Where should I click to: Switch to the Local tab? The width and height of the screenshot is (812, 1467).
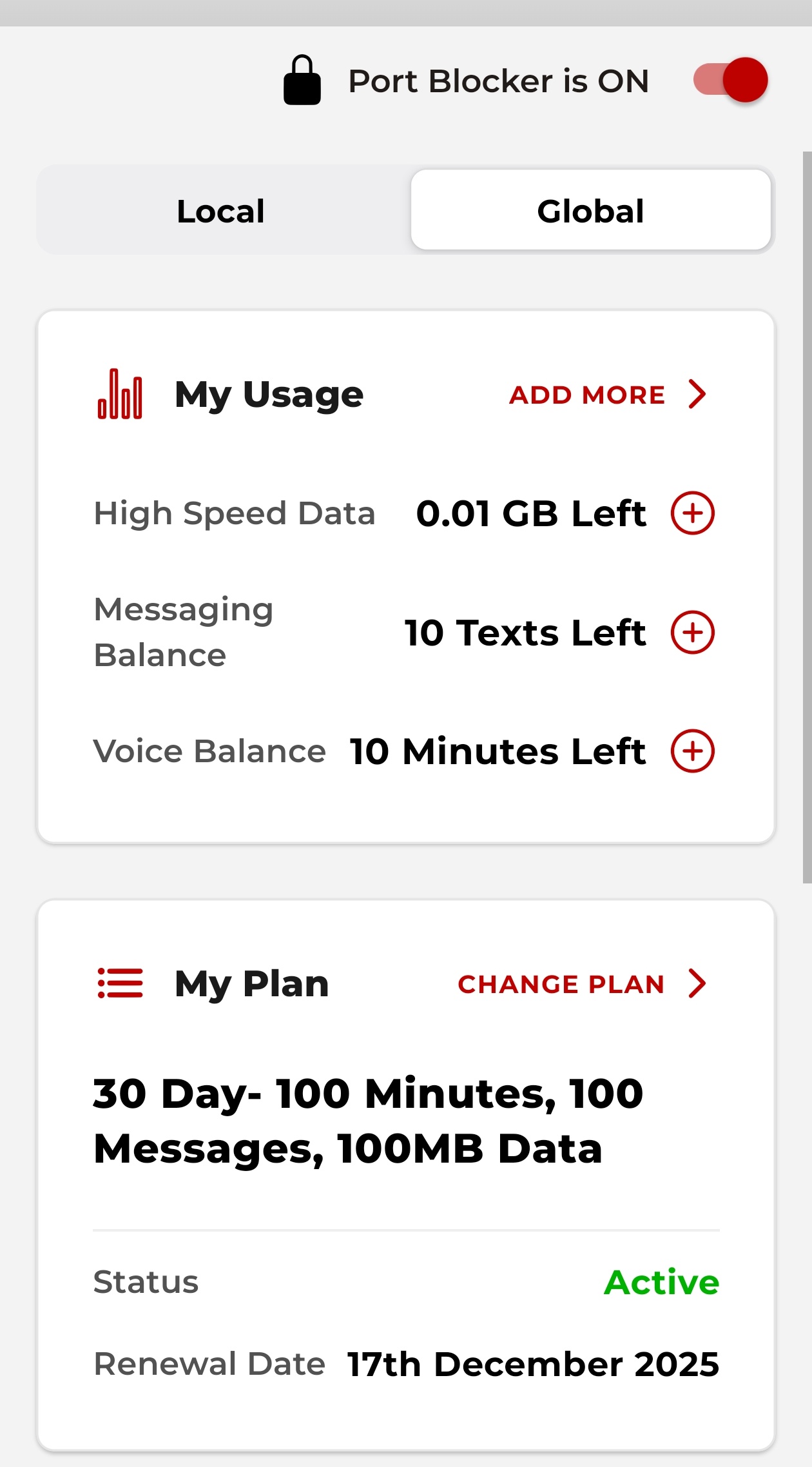pos(221,211)
